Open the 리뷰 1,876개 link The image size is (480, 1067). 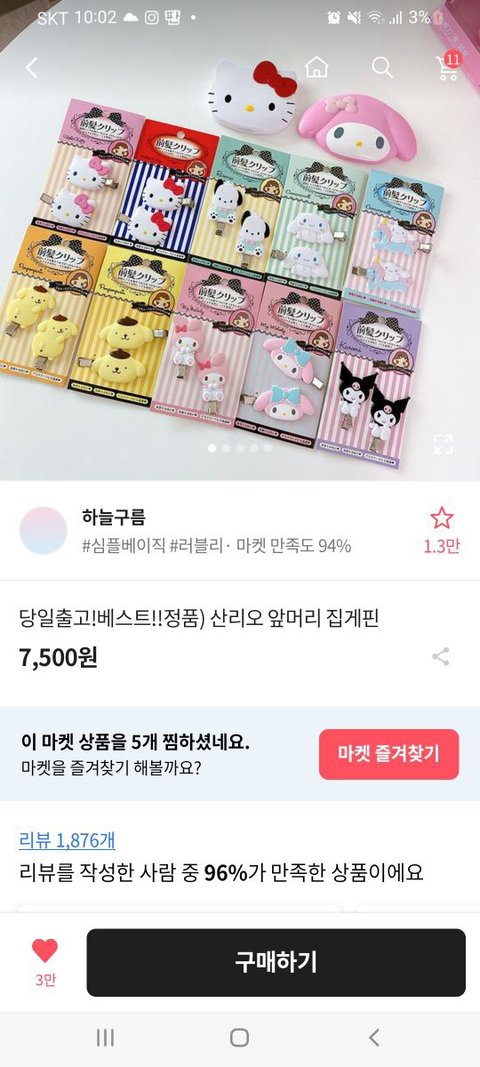click(x=67, y=840)
